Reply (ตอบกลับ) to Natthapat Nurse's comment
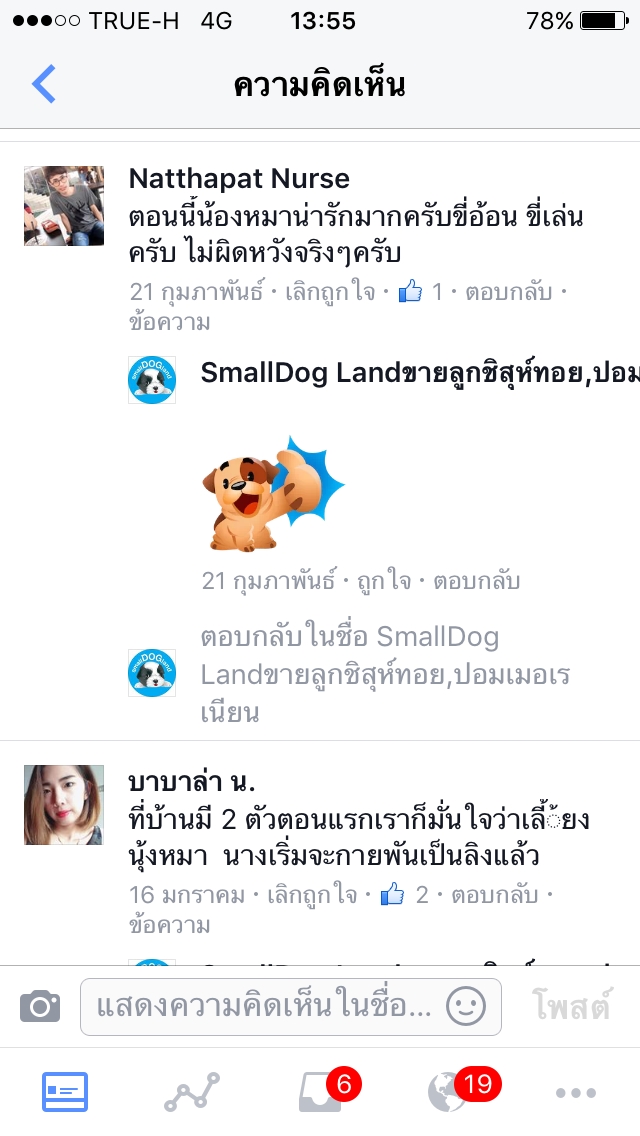The image size is (640, 1136). click(509, 292)
